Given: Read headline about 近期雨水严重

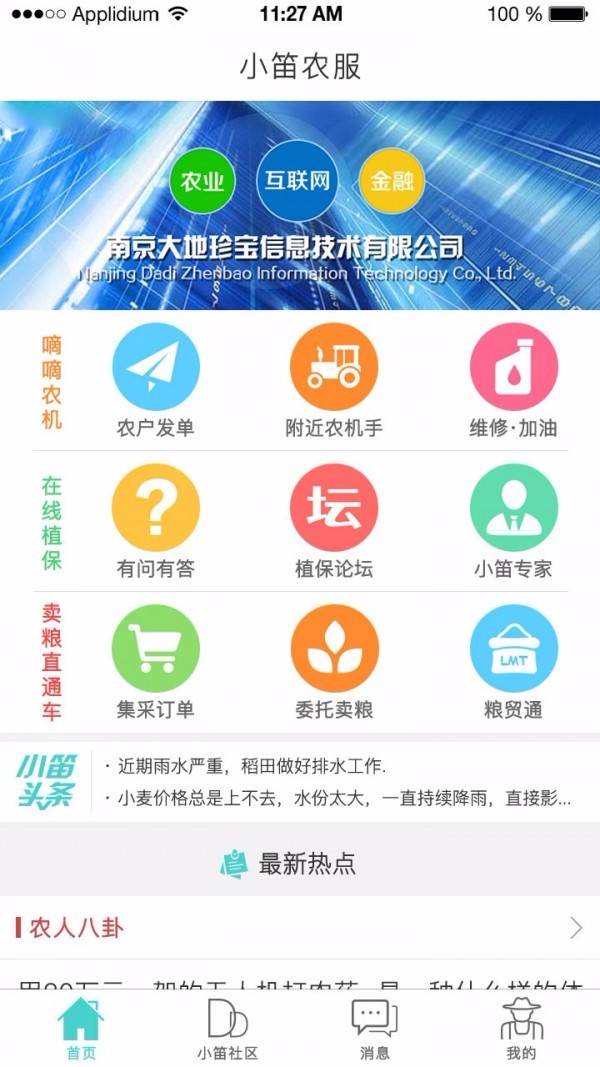Looking at the screenshot, I should [250, 767].
